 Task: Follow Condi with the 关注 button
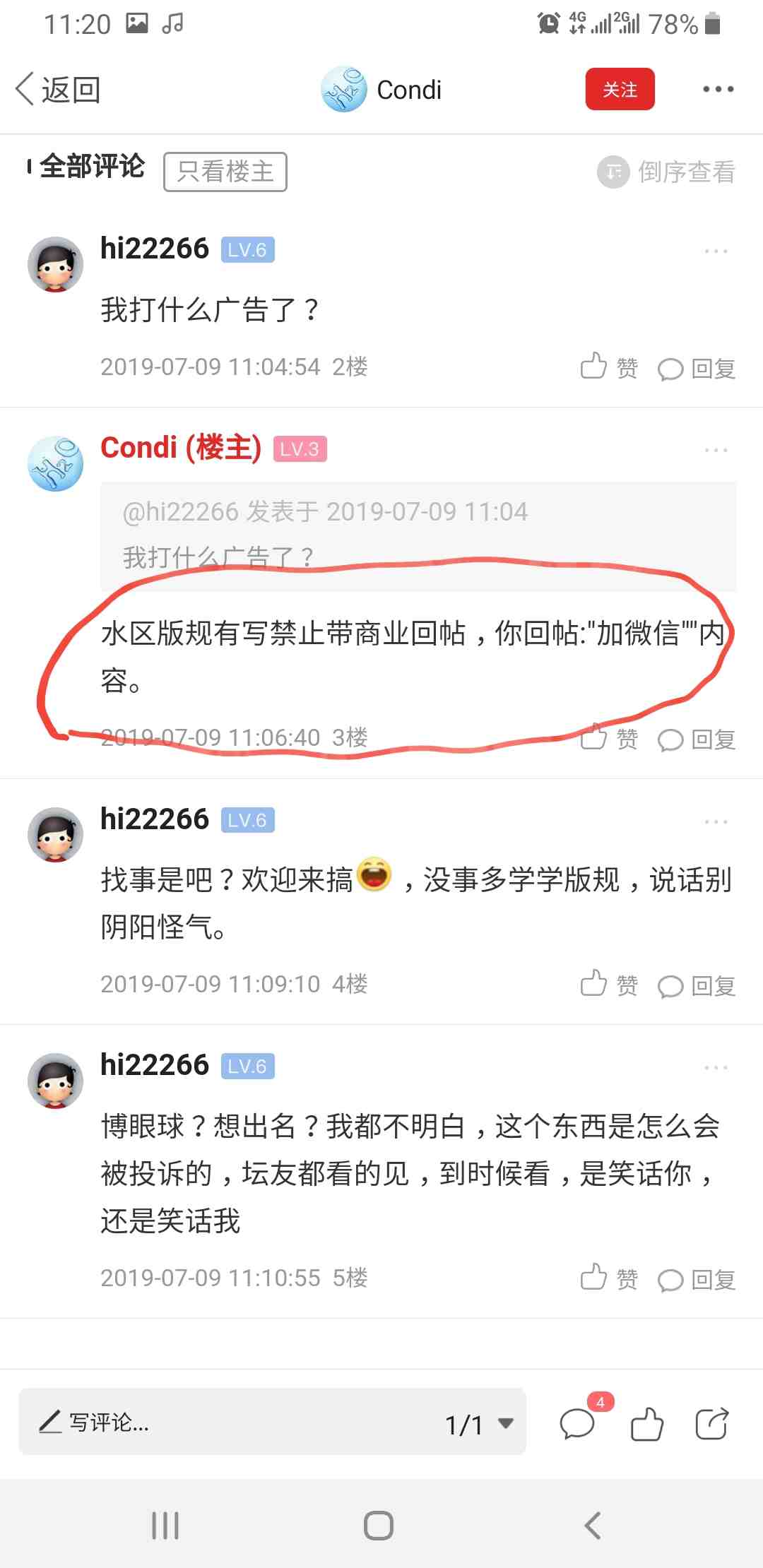(x=620, y=90)
